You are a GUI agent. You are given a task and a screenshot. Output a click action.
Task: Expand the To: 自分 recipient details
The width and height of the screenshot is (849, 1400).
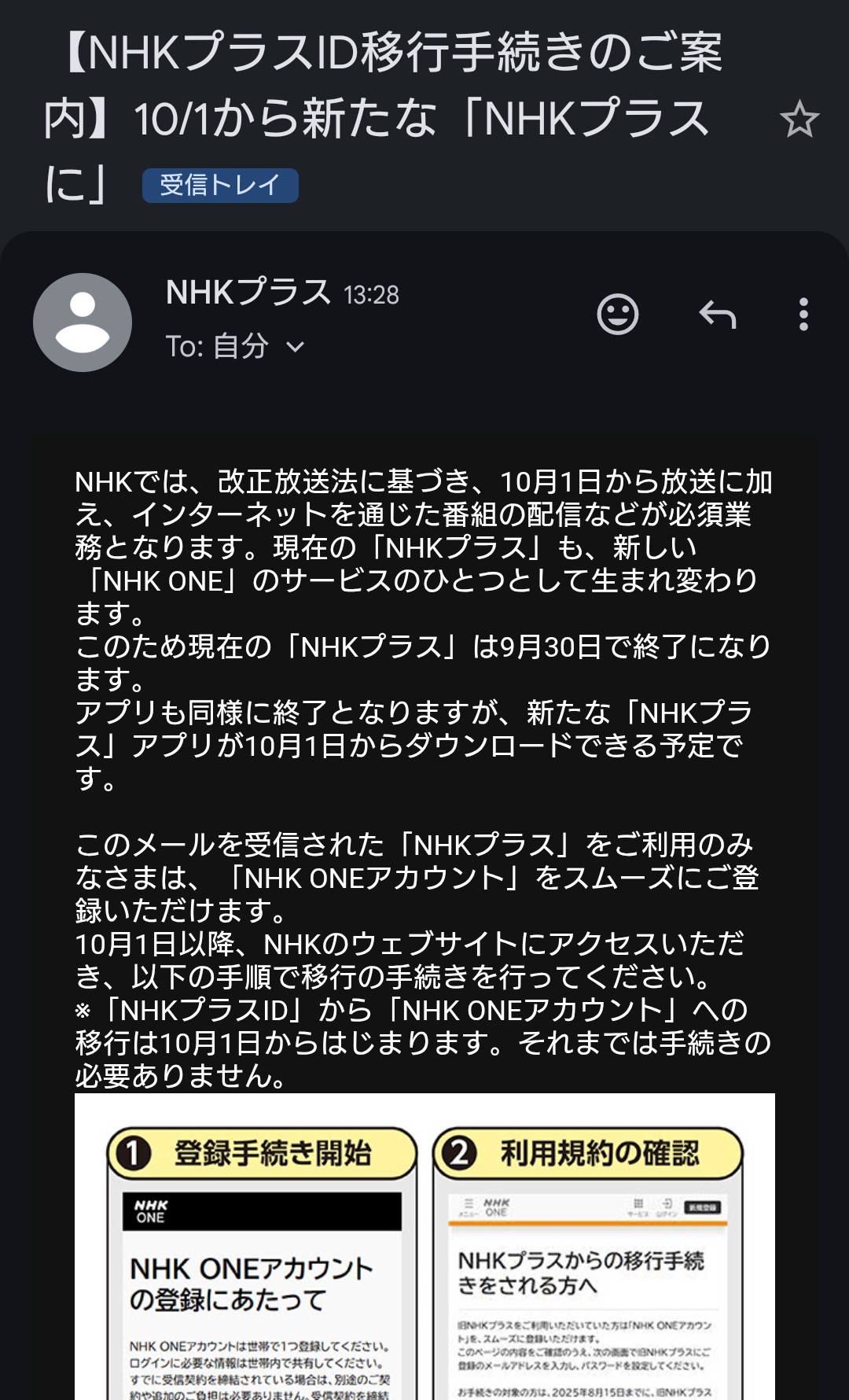(295, 347)
